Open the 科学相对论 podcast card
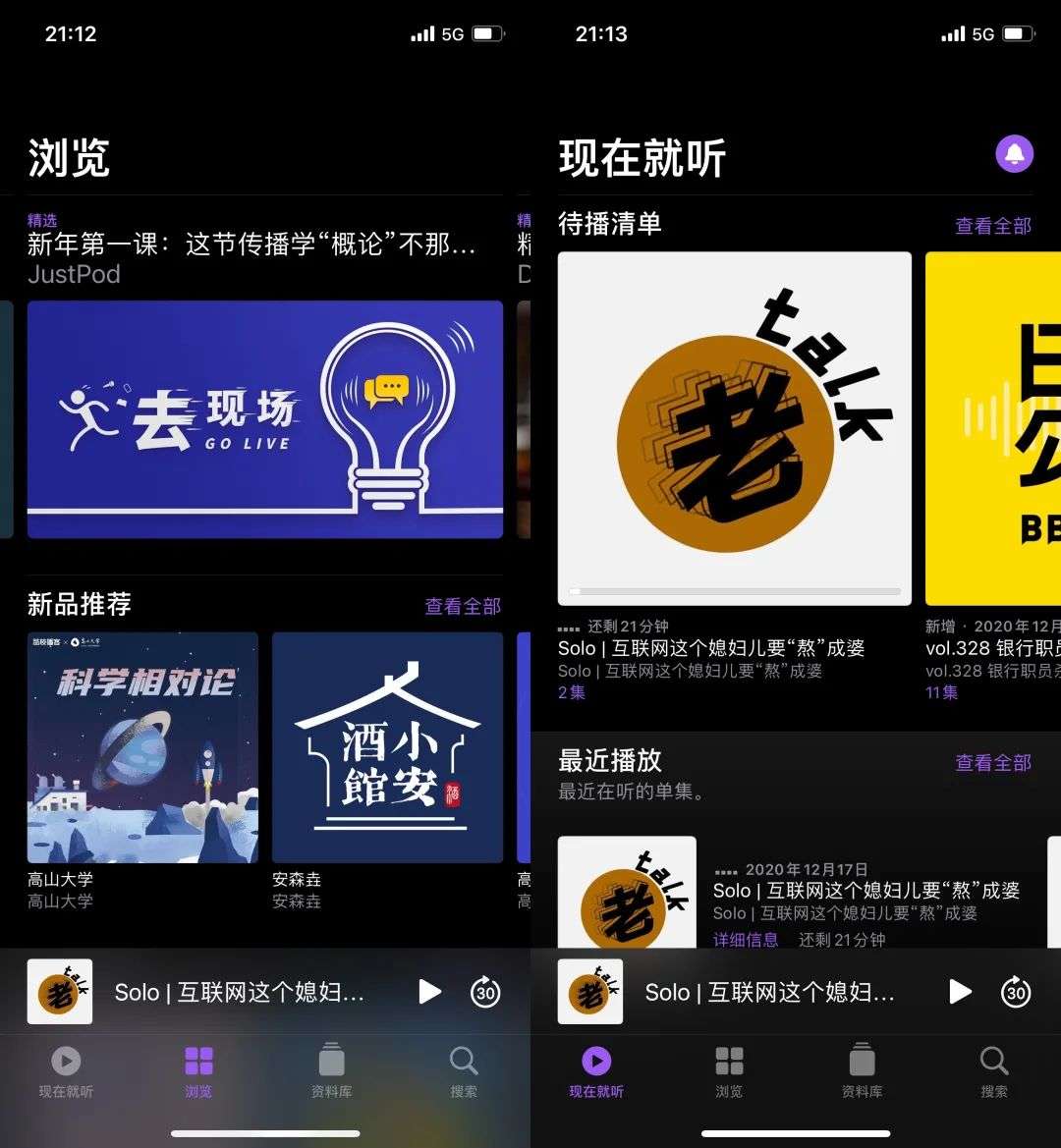This screenshot has height=1148, width=1061. (142, 747)
